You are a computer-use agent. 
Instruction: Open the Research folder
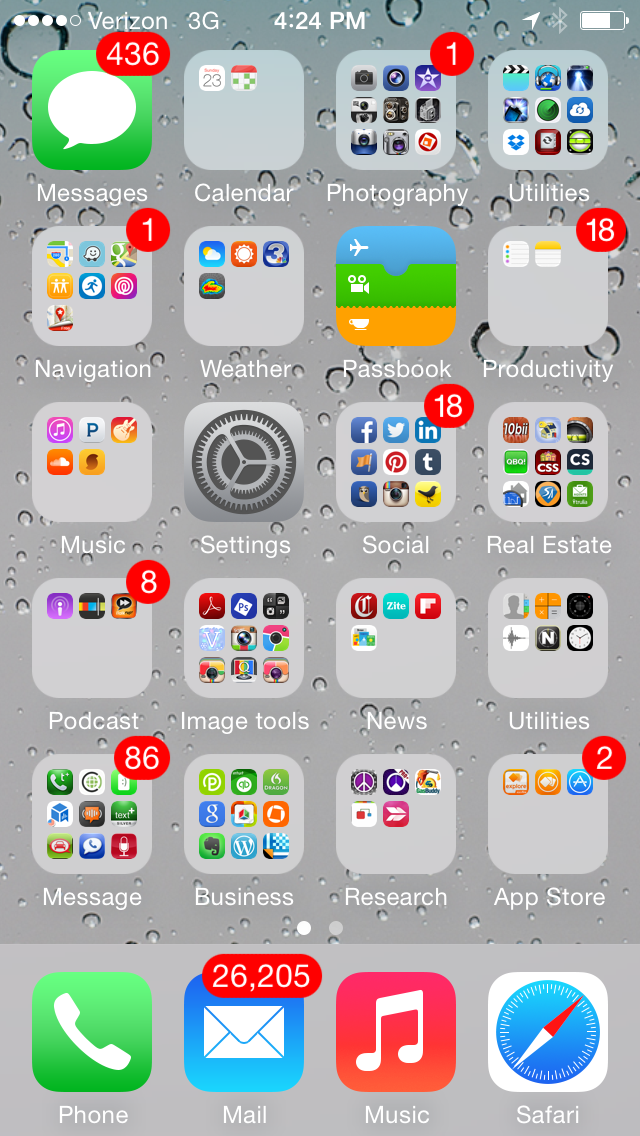click(x=396, y=814)
